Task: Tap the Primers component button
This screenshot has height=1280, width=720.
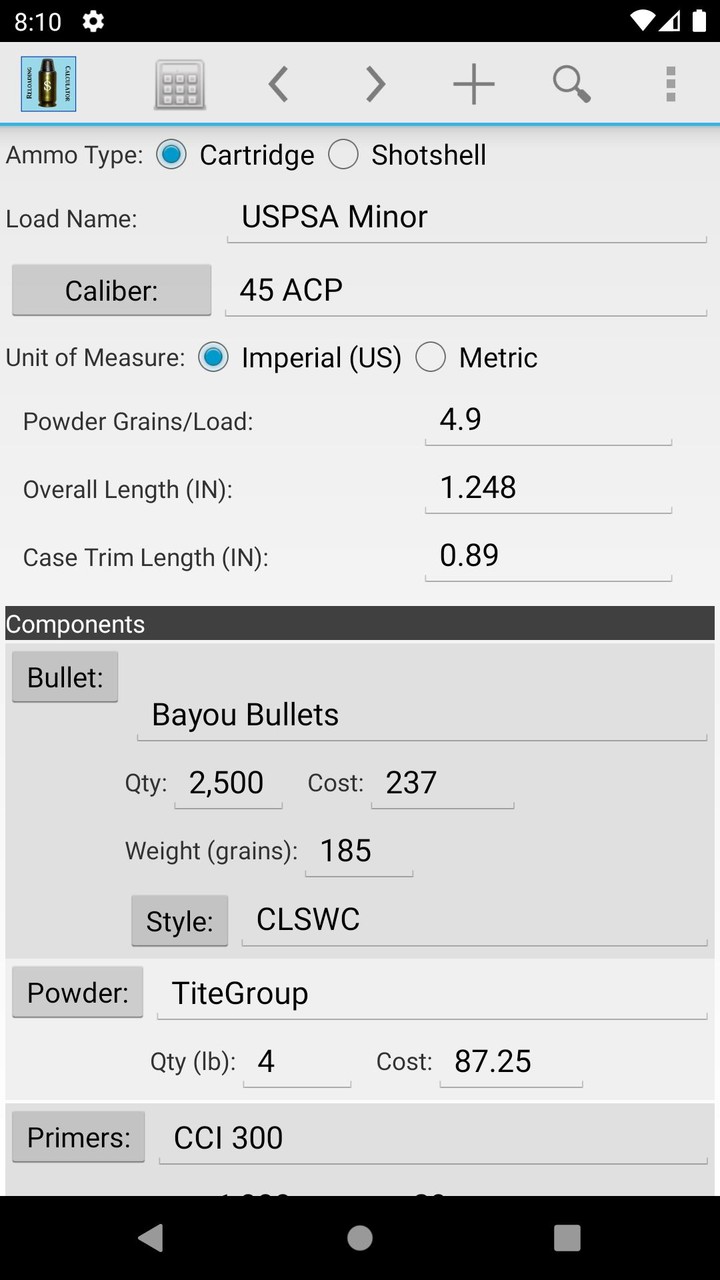Action: [x=77, y=1137]
